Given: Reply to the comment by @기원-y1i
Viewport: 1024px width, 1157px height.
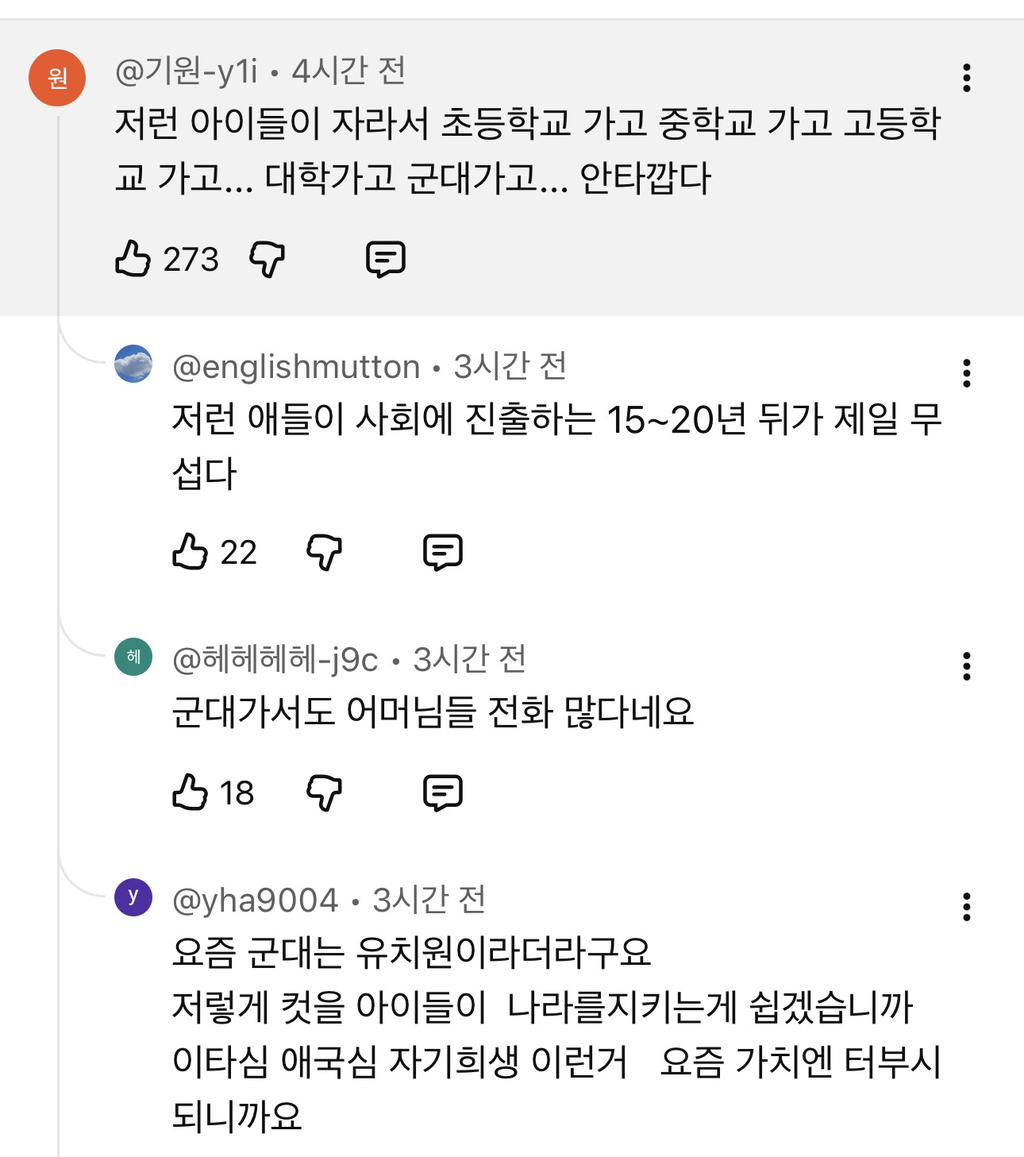Looking at the screenshot, I should [385, 259].
